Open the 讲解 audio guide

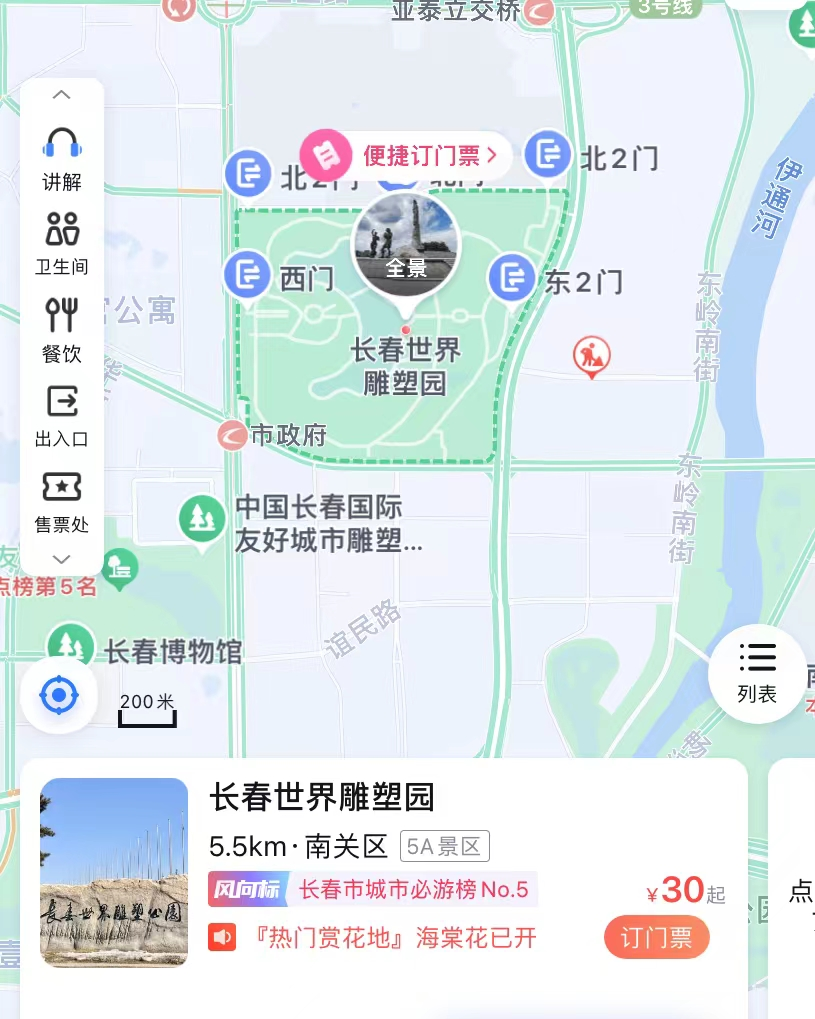(x=62, y=158)
